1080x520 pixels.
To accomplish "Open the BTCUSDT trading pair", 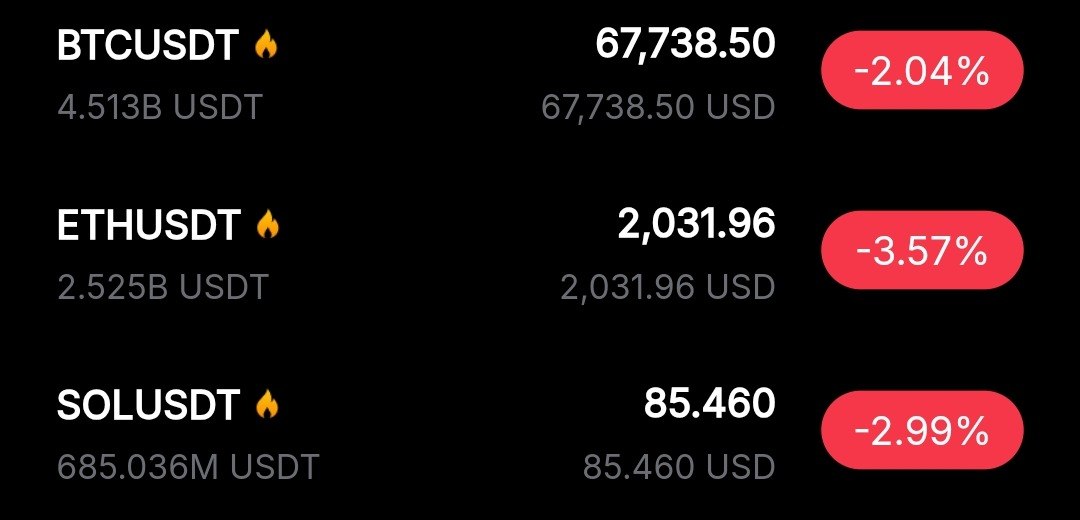I will 148,46.
